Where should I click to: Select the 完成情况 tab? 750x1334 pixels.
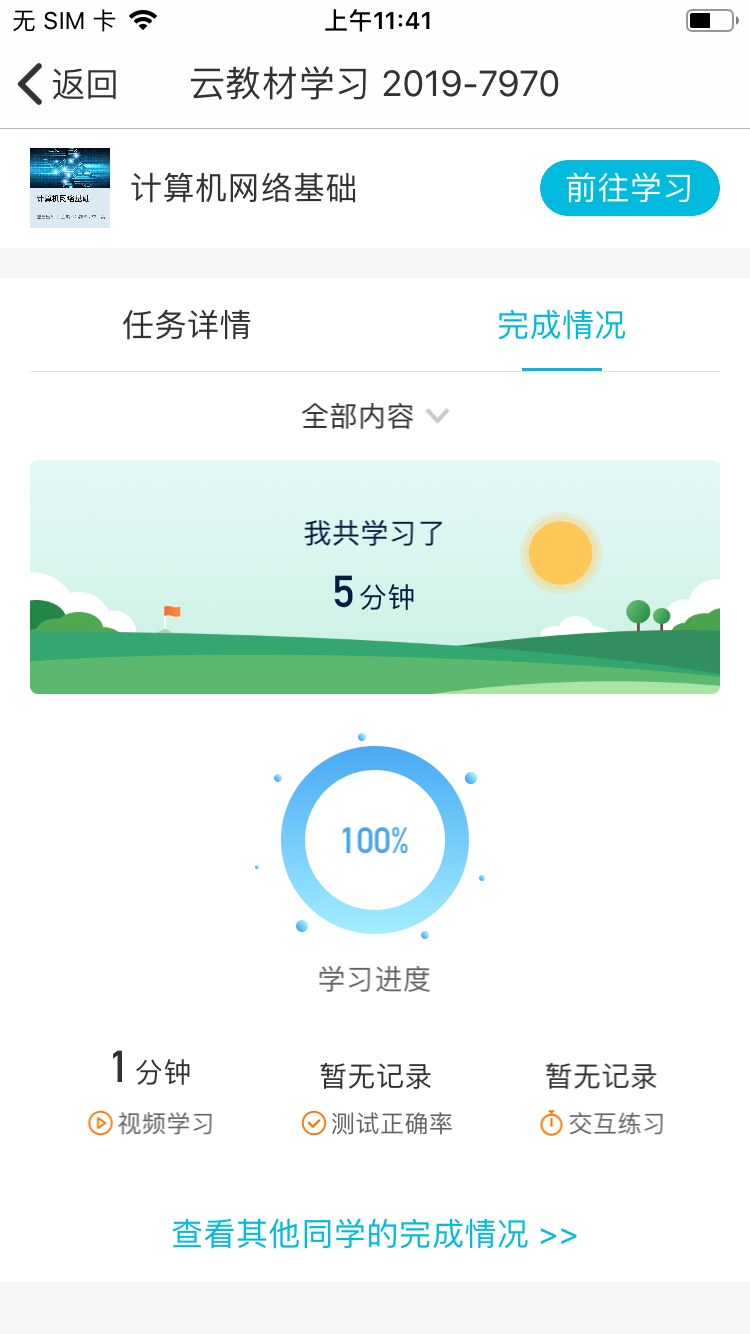561,325
